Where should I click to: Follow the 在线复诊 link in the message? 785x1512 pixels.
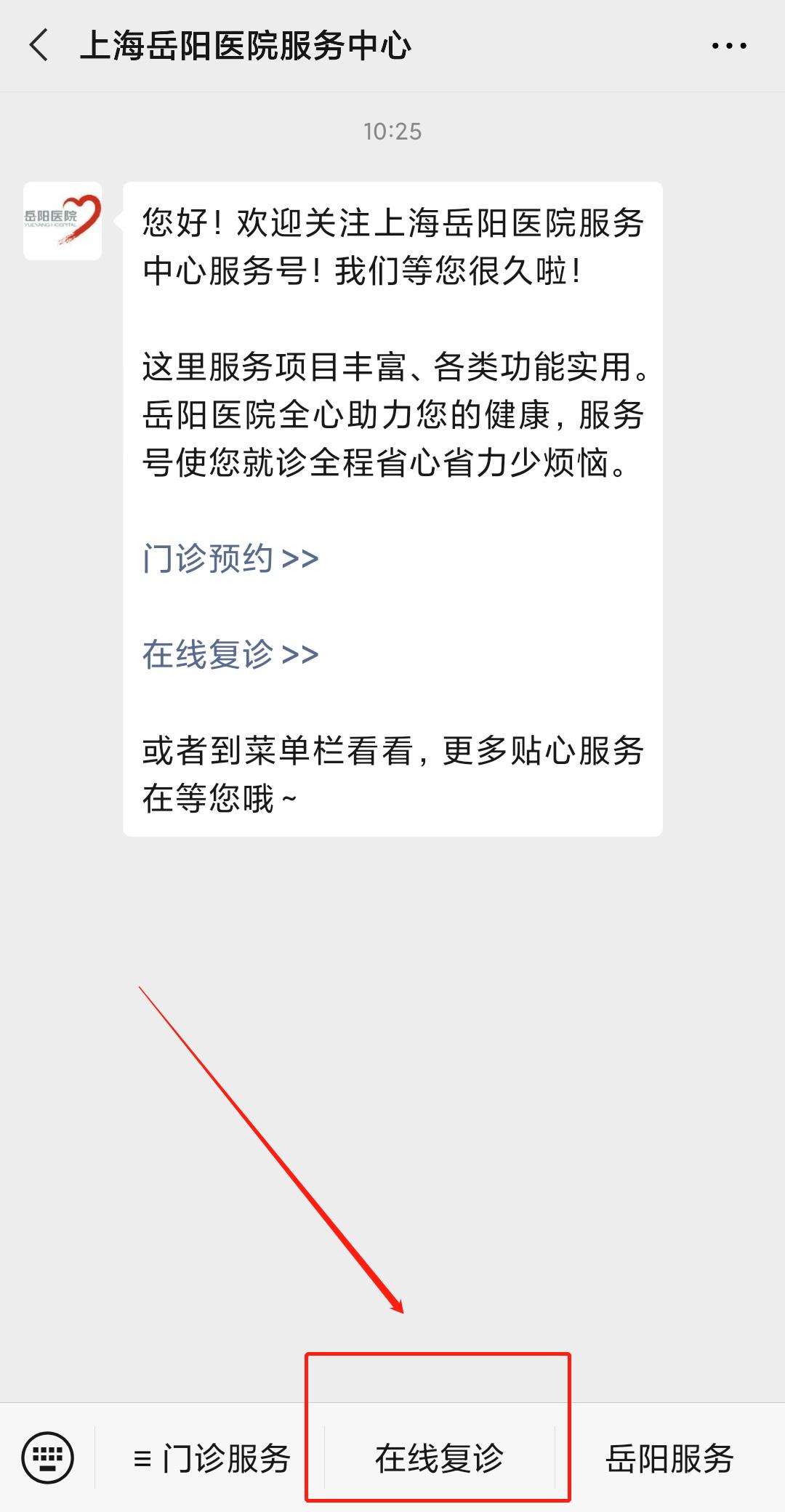(x=230, y=654)
